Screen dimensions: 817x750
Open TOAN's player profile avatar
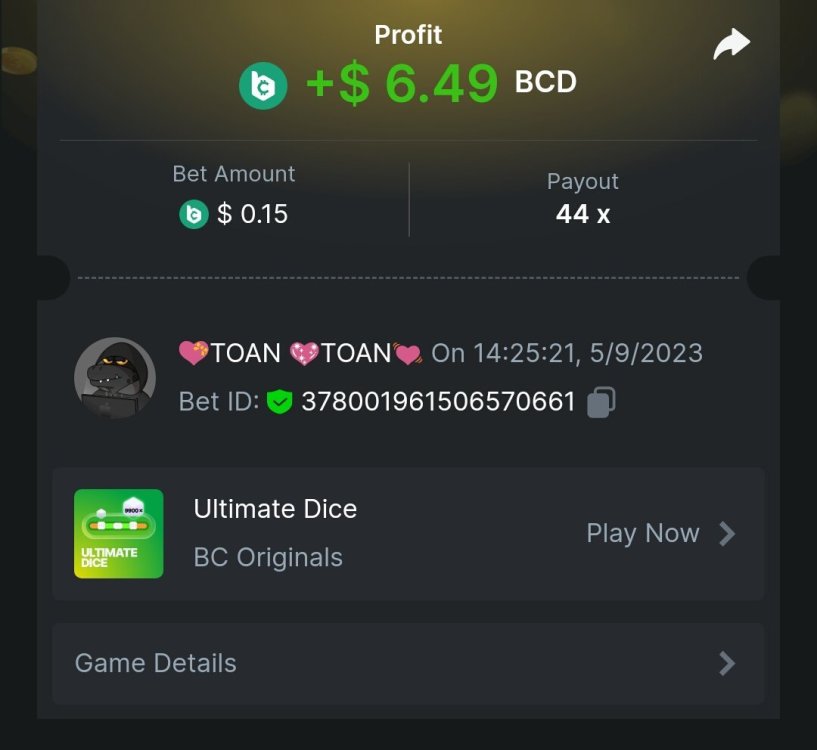pyautogui.click(x=115, y=378)
